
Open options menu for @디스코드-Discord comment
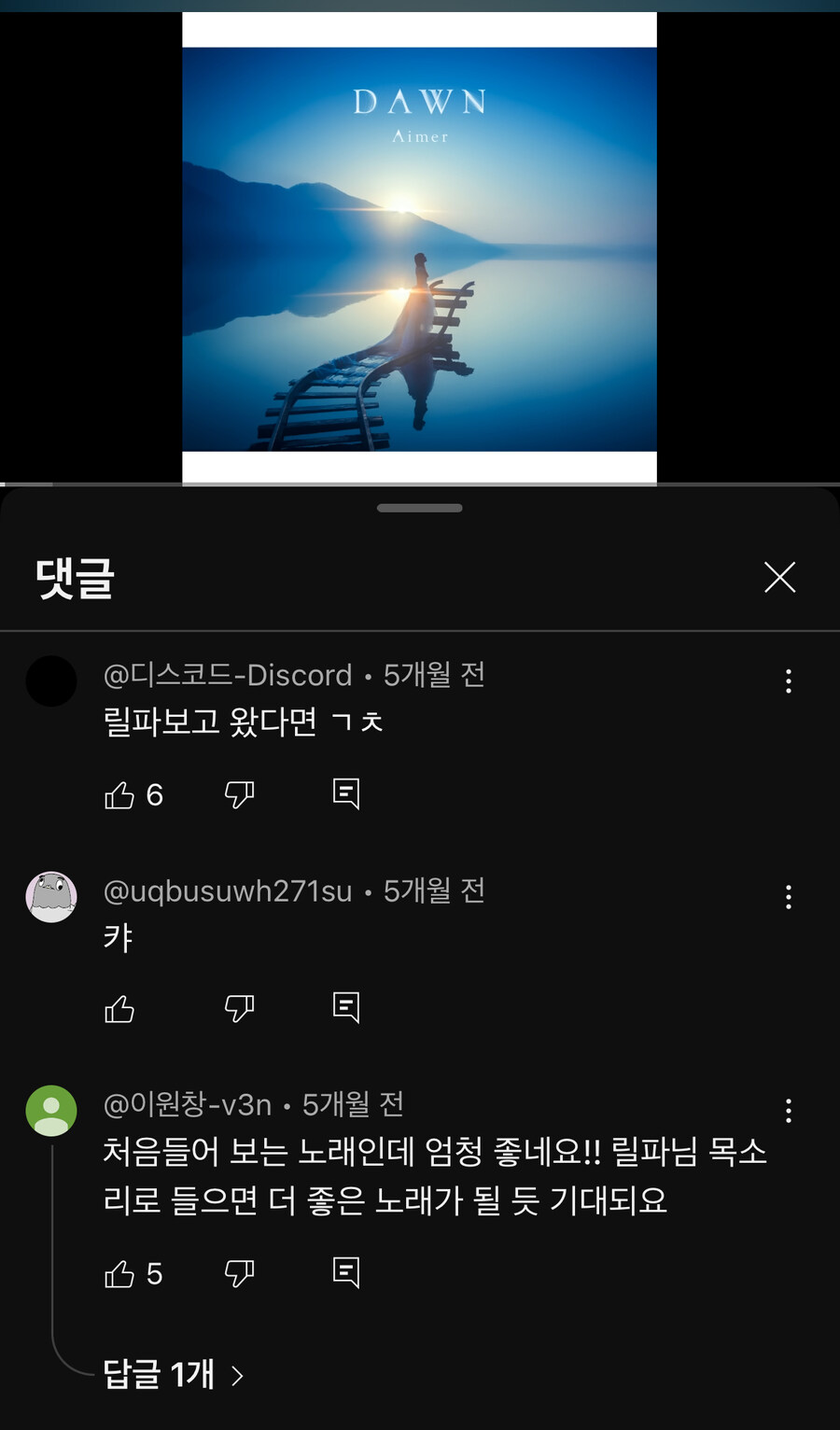(789, 681)
